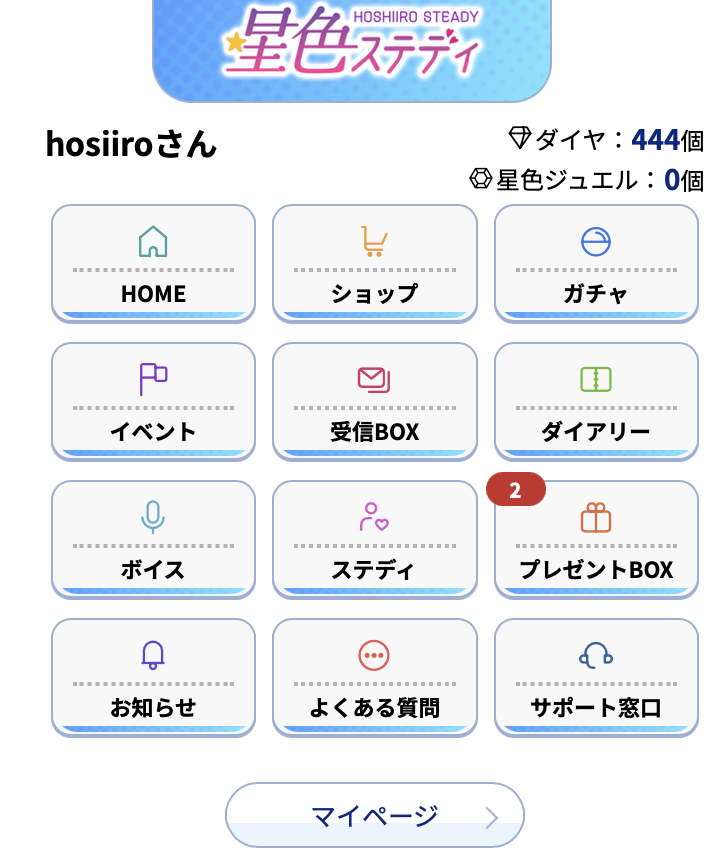
Task: Open プレゼントBOX with 2 items
Action: 596,540
